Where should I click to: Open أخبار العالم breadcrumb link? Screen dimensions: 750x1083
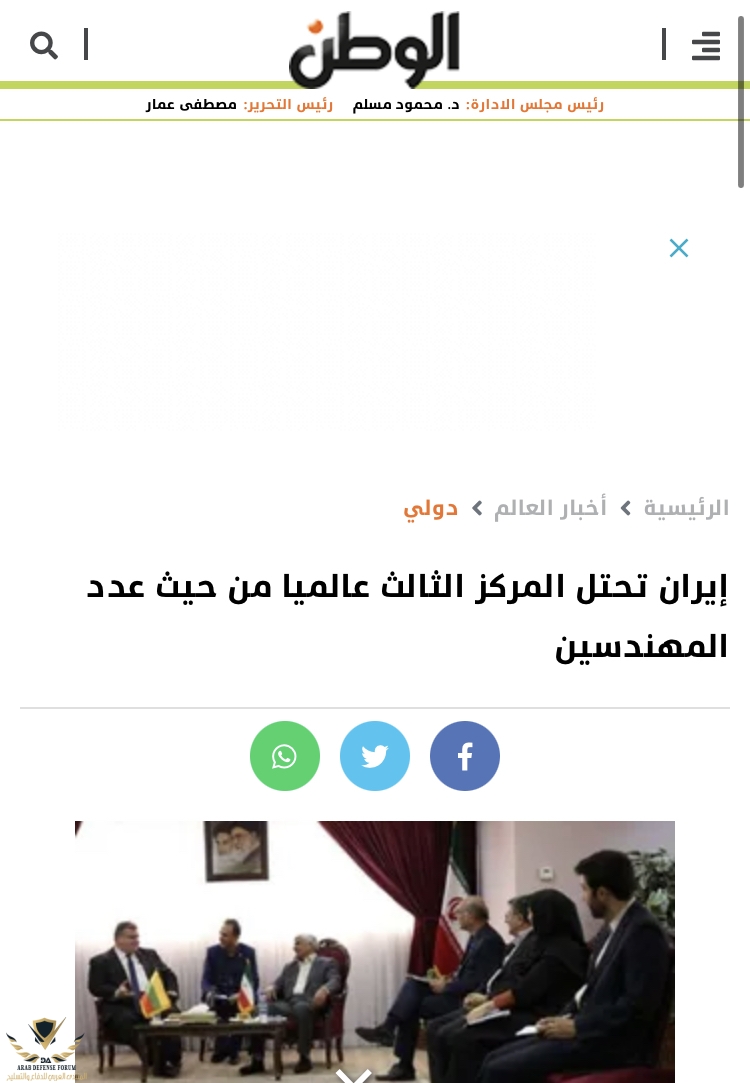pyautogui.click(x=550, y=508)
